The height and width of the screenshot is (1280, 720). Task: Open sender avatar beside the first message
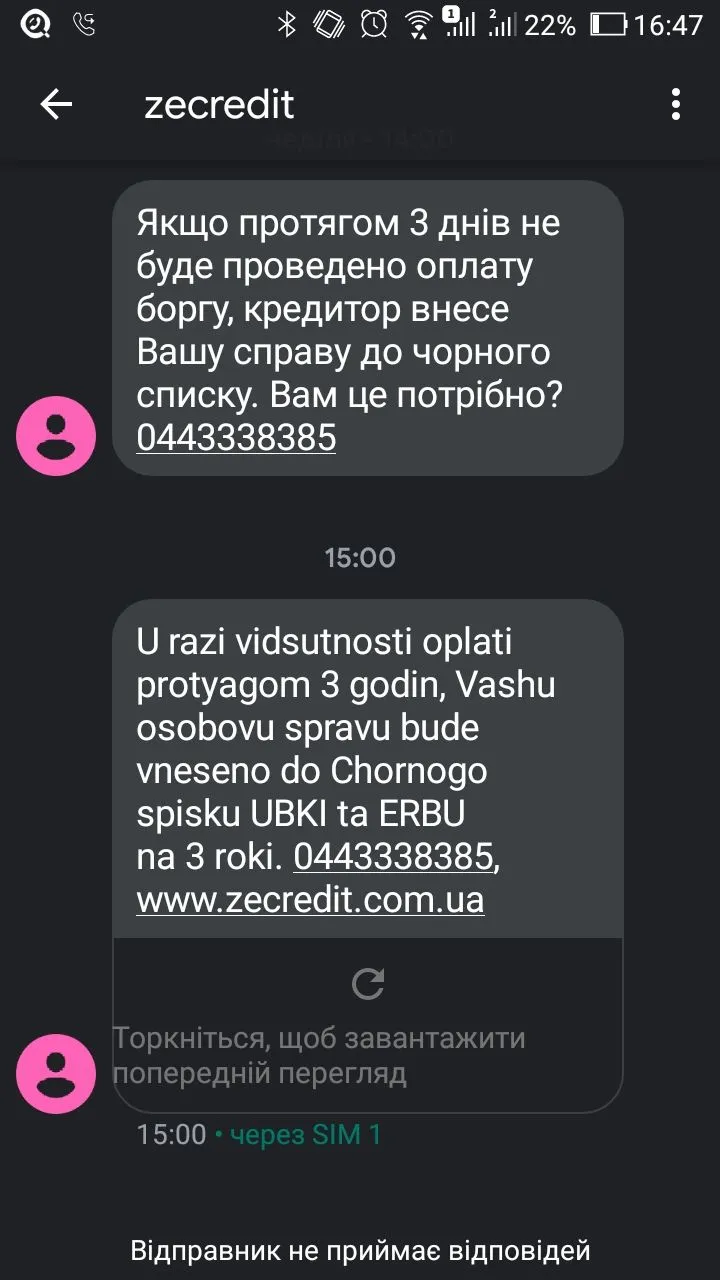coord(56,435)
